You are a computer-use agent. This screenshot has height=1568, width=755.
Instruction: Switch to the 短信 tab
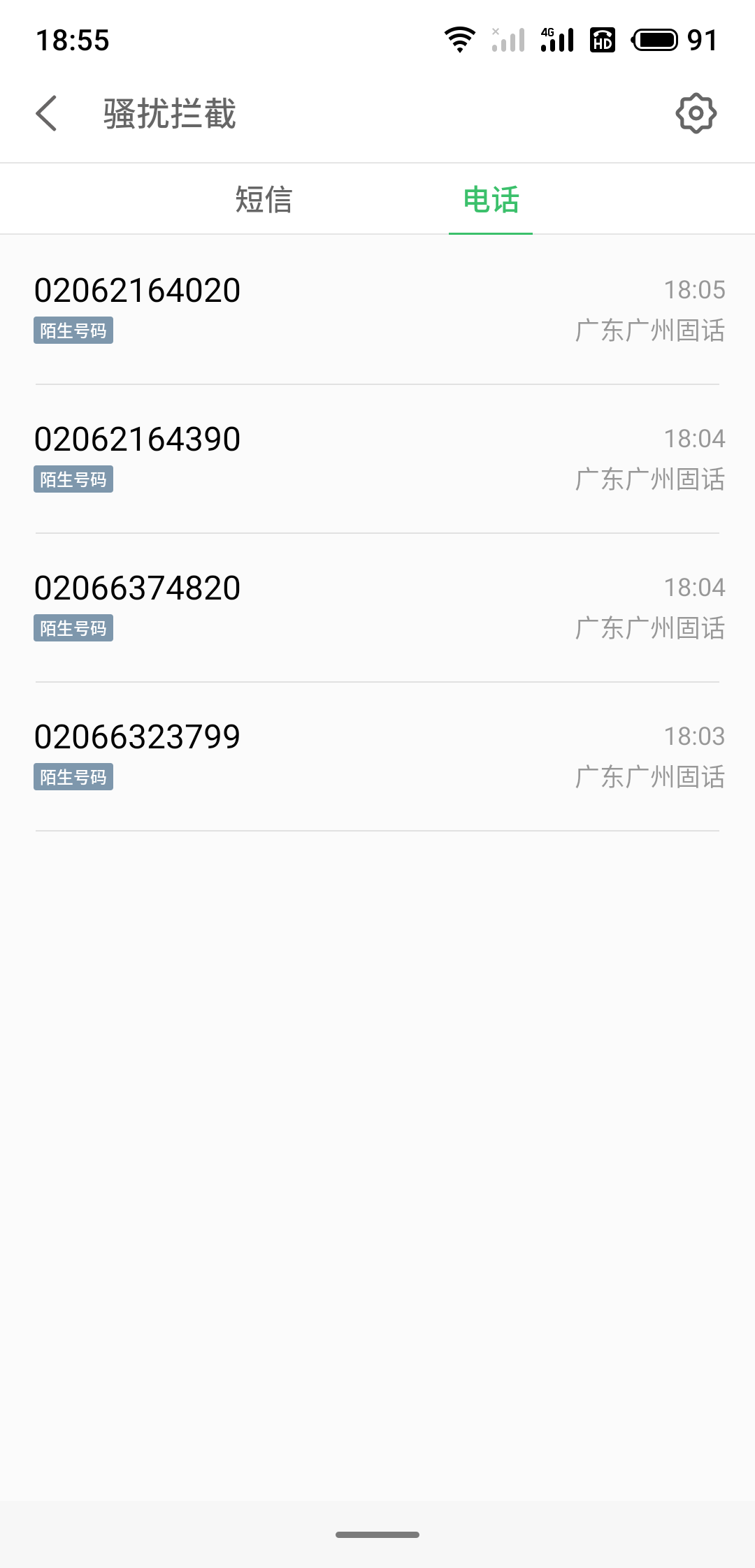pyautogui.click(x=264, y=200)
